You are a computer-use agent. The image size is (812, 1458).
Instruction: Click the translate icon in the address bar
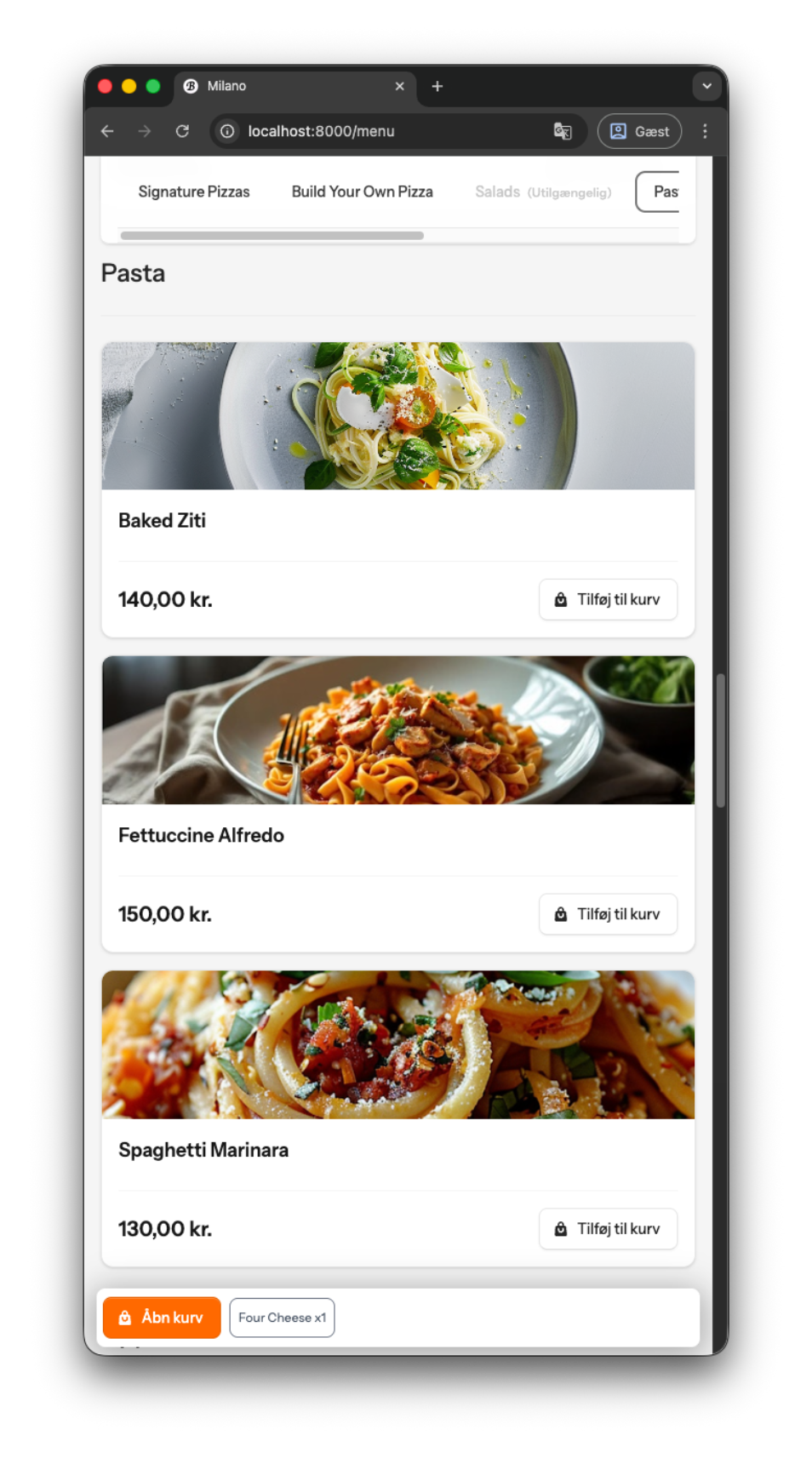563,131
